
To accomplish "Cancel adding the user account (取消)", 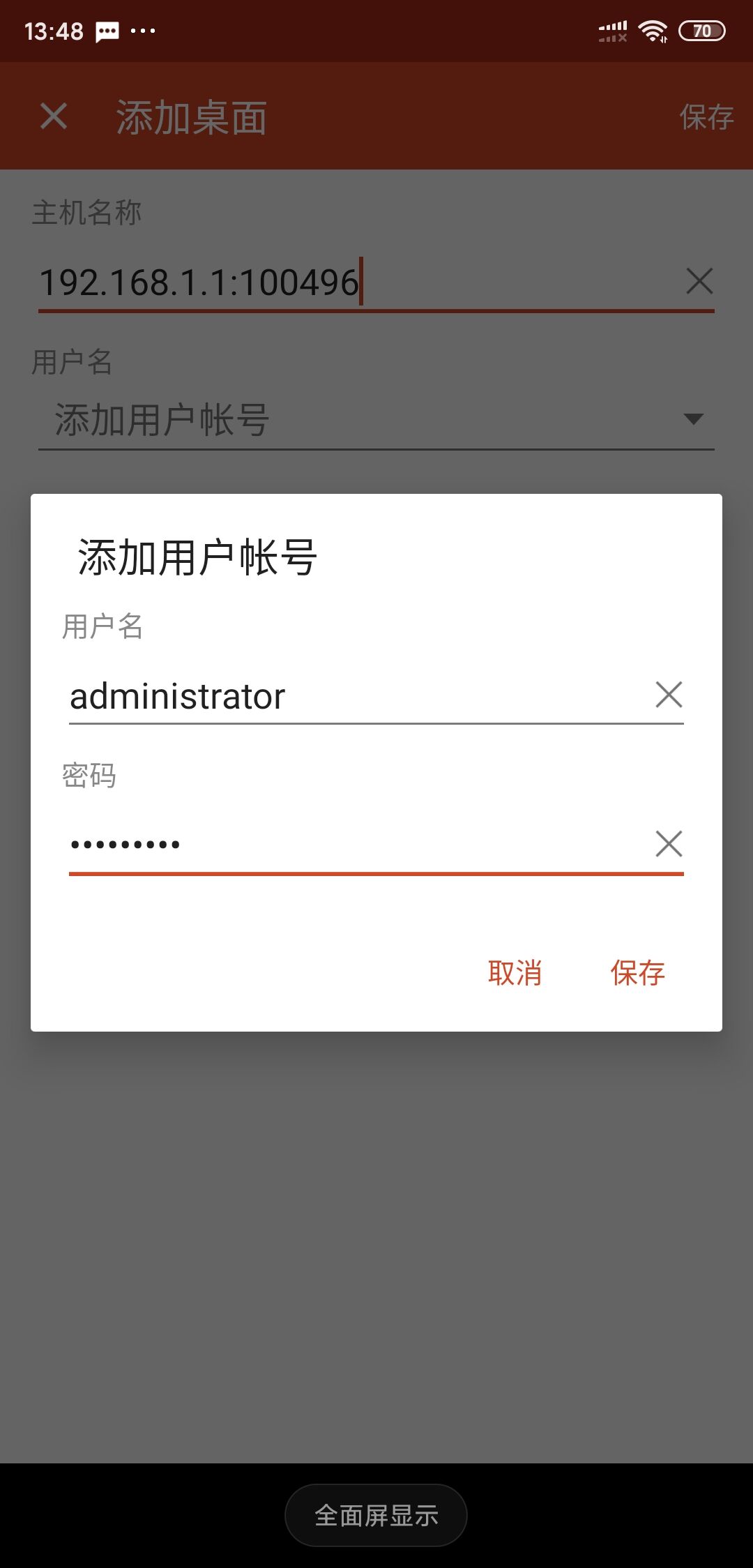I will 515,972.
